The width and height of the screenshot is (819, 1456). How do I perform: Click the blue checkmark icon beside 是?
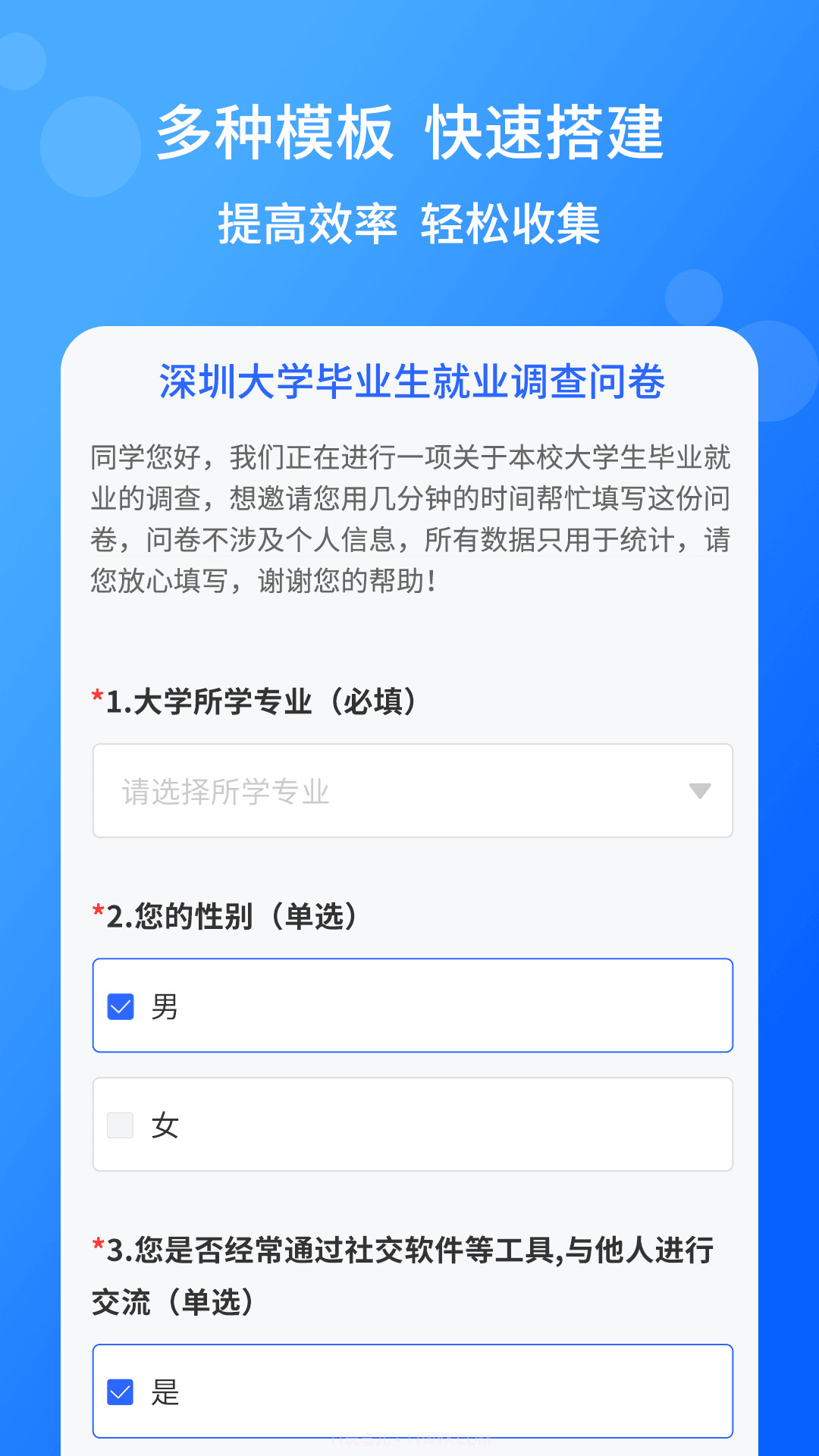pos(119,1392)
